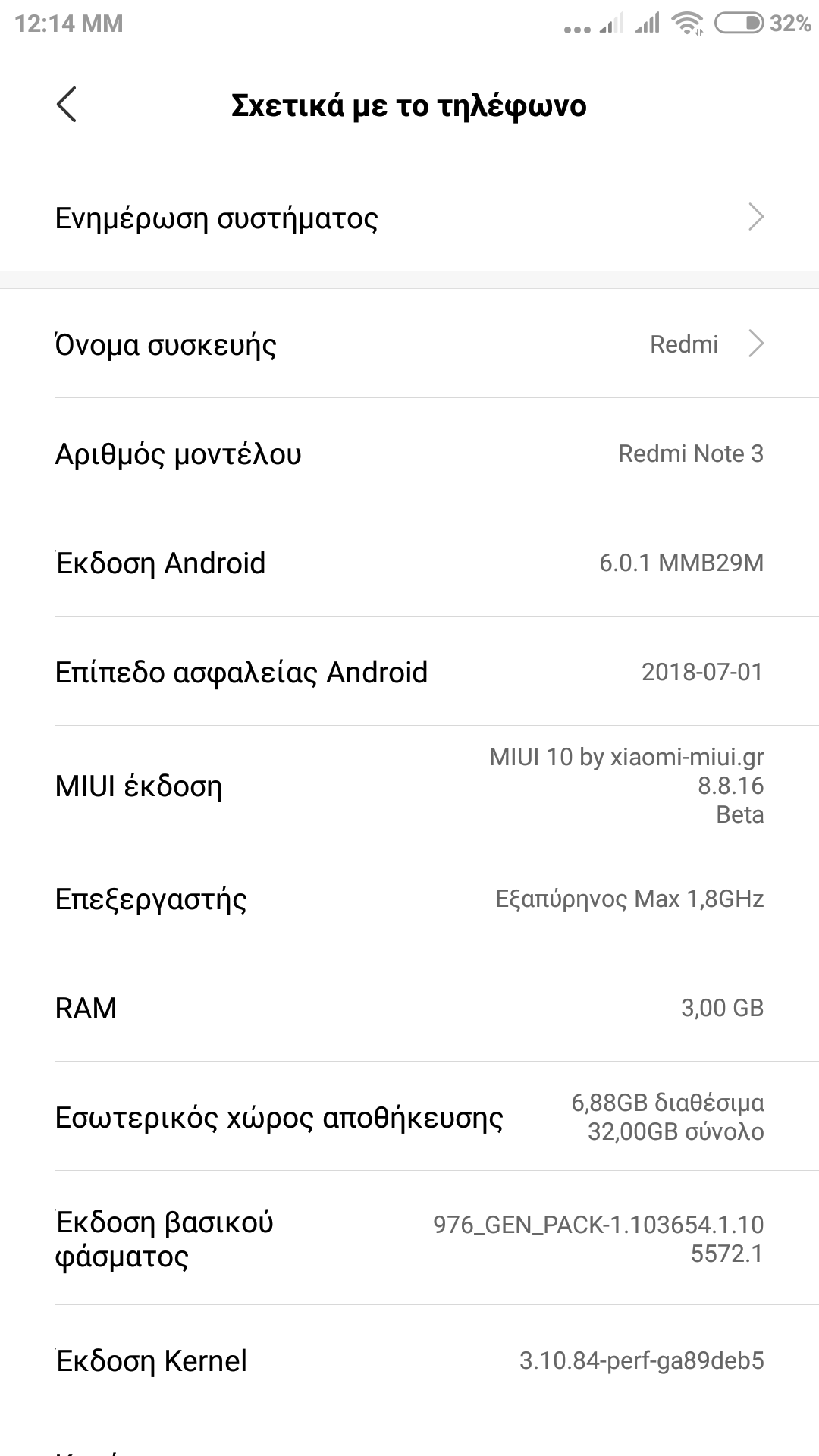This screenshot has height=1456, width=819.
Task: Open Όνομα συσκευής to rename the device
Action: coord(409,344)
